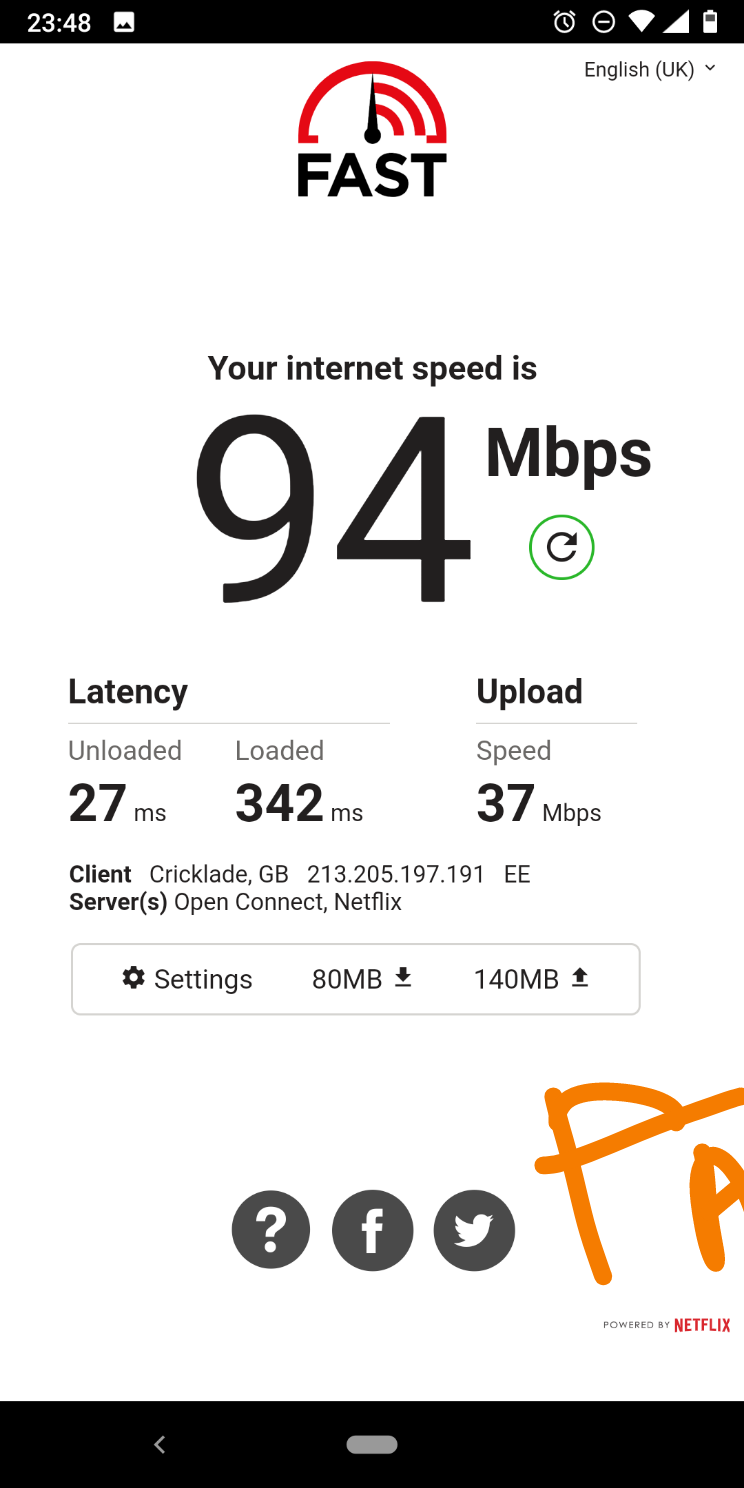Open the Settings panel
This screenshot has height=1488, width=744.
187,979
